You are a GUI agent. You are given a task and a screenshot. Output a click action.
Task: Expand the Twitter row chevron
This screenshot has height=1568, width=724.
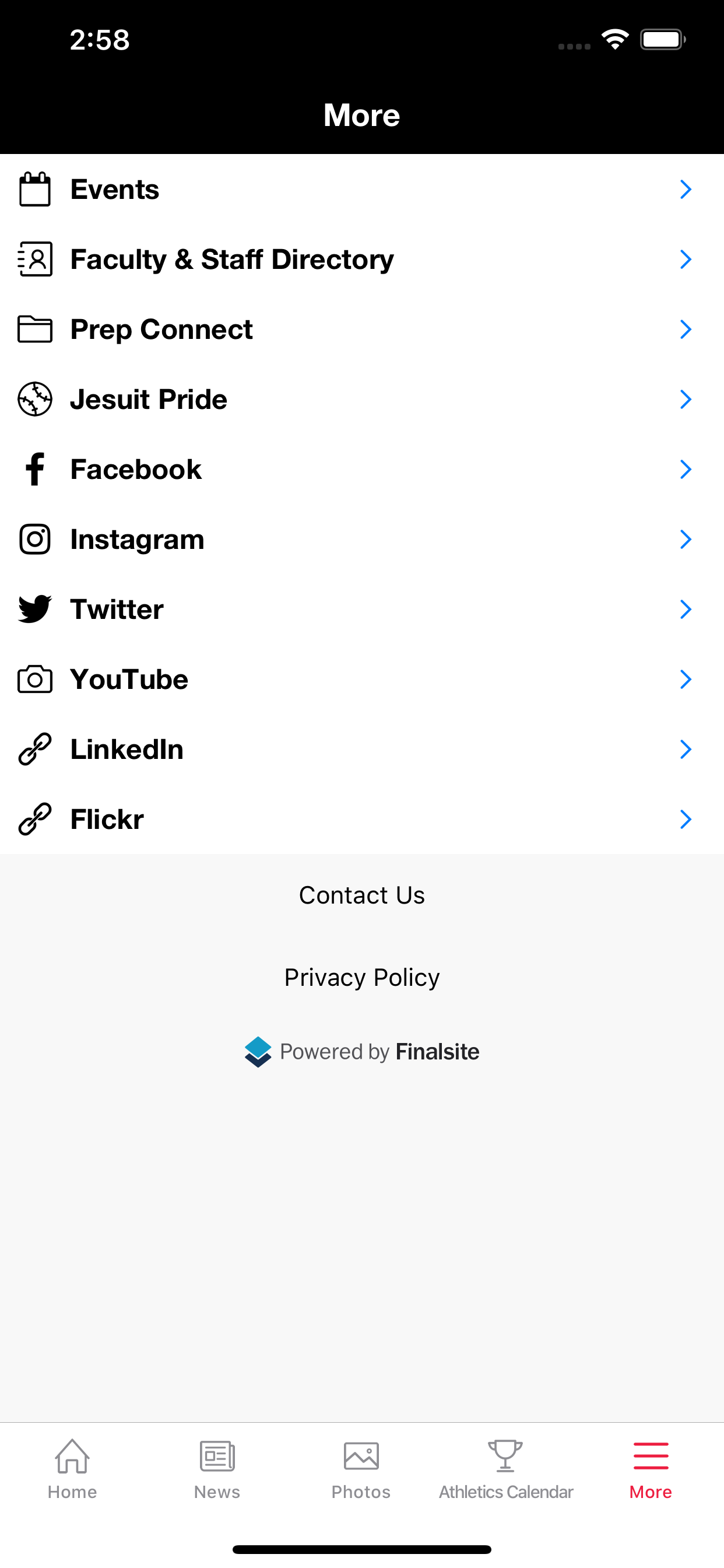click(686, 608)
